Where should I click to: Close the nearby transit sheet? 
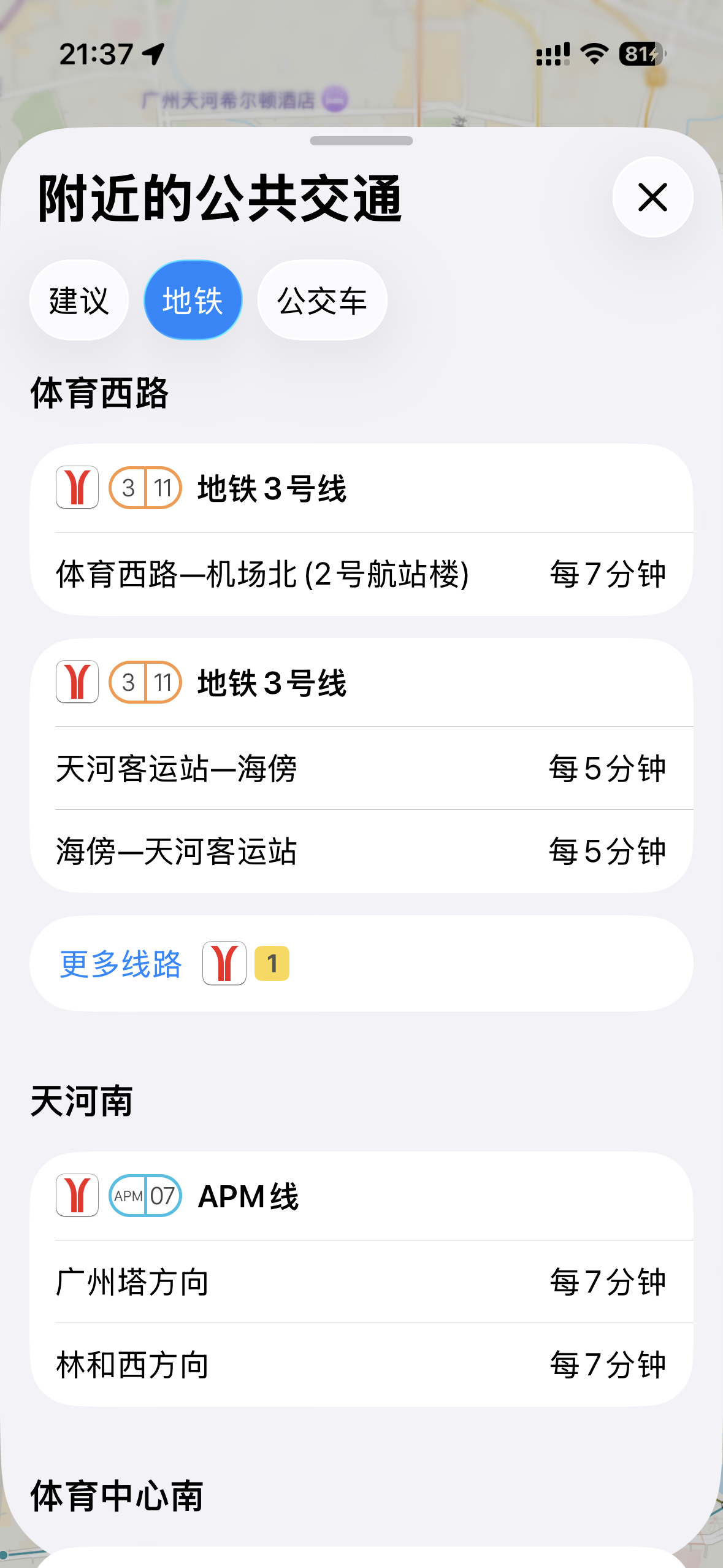pos(652,198)
